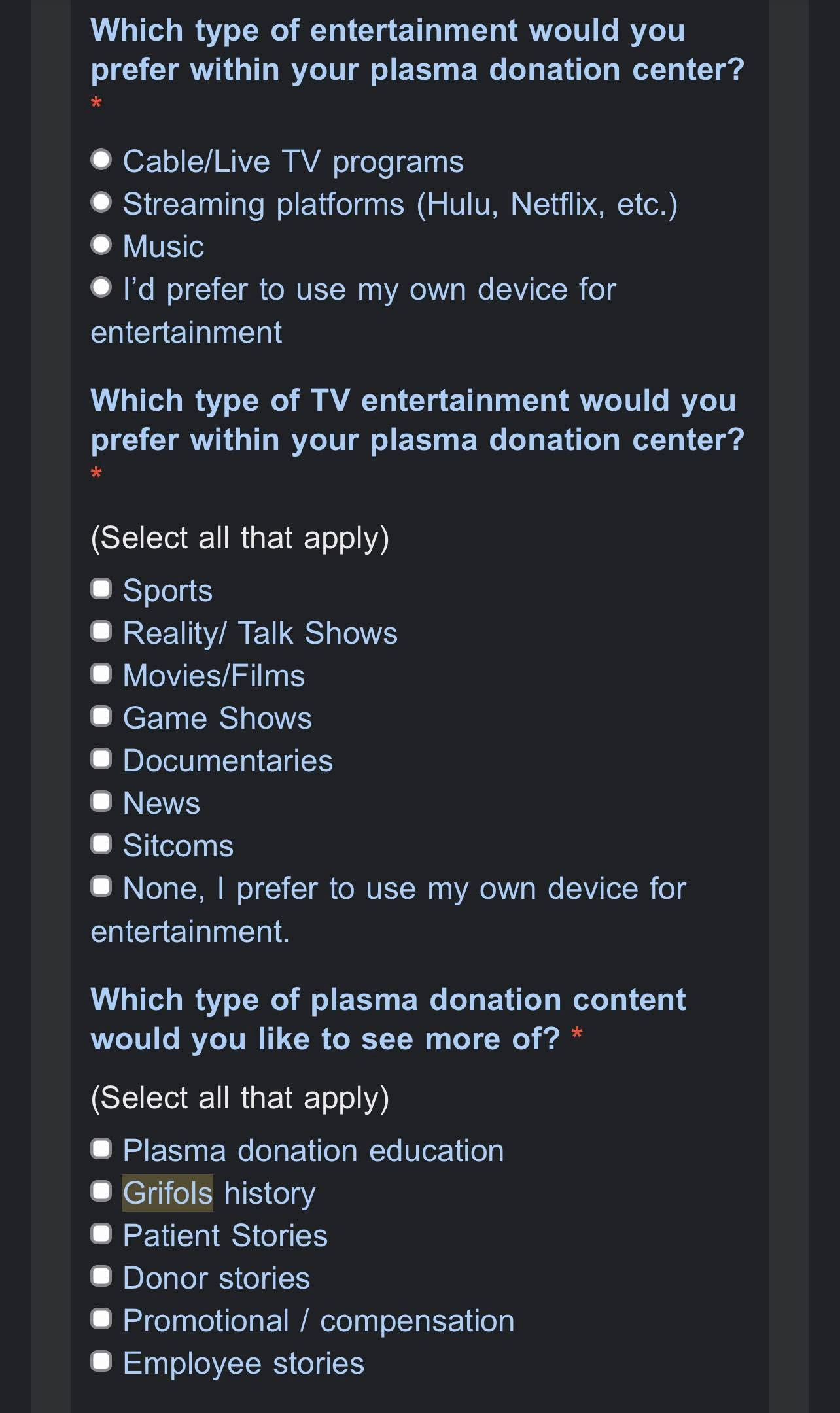This screenshot has width=840, height=1413.
Task: Check Movies/Films option
Action: coord(101,674)
